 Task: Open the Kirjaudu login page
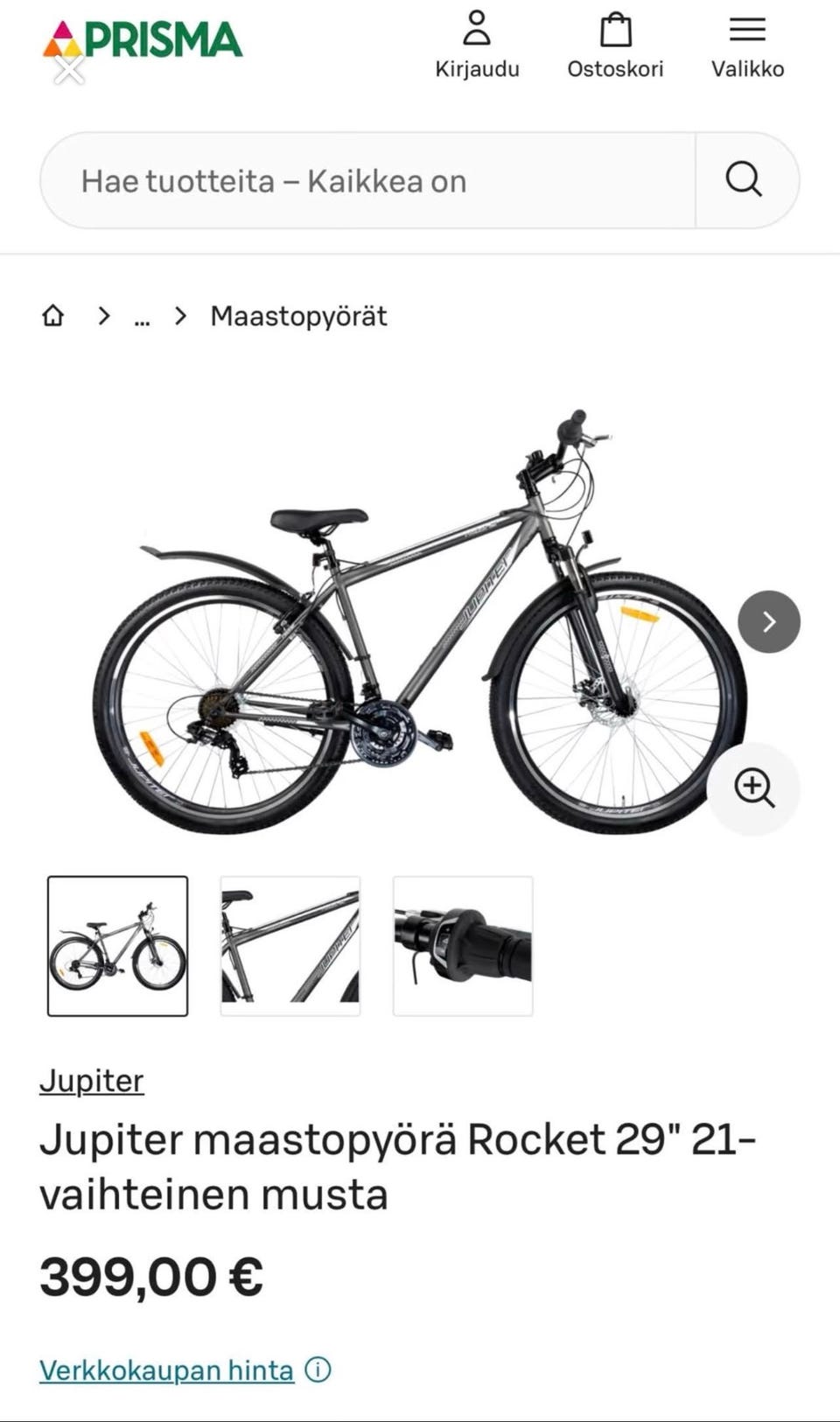pyautogui.click(x=477, y=46)
